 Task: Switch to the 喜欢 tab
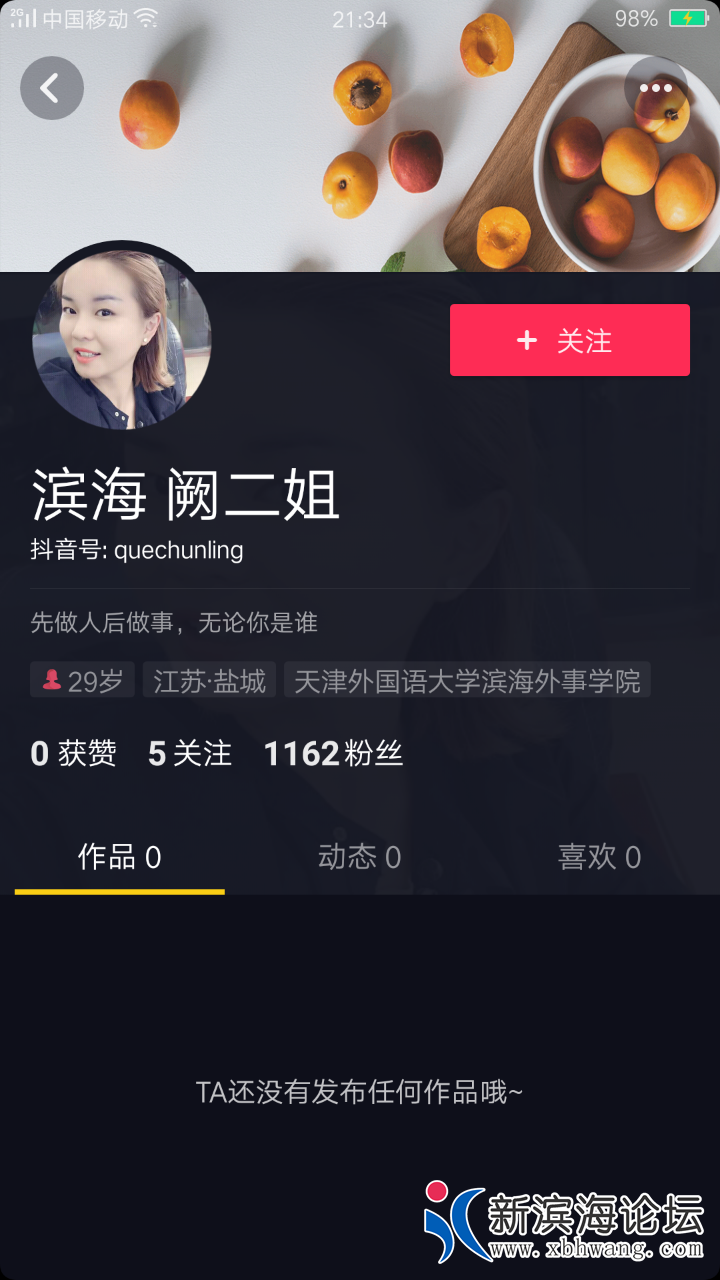click(x=599, y=857)
